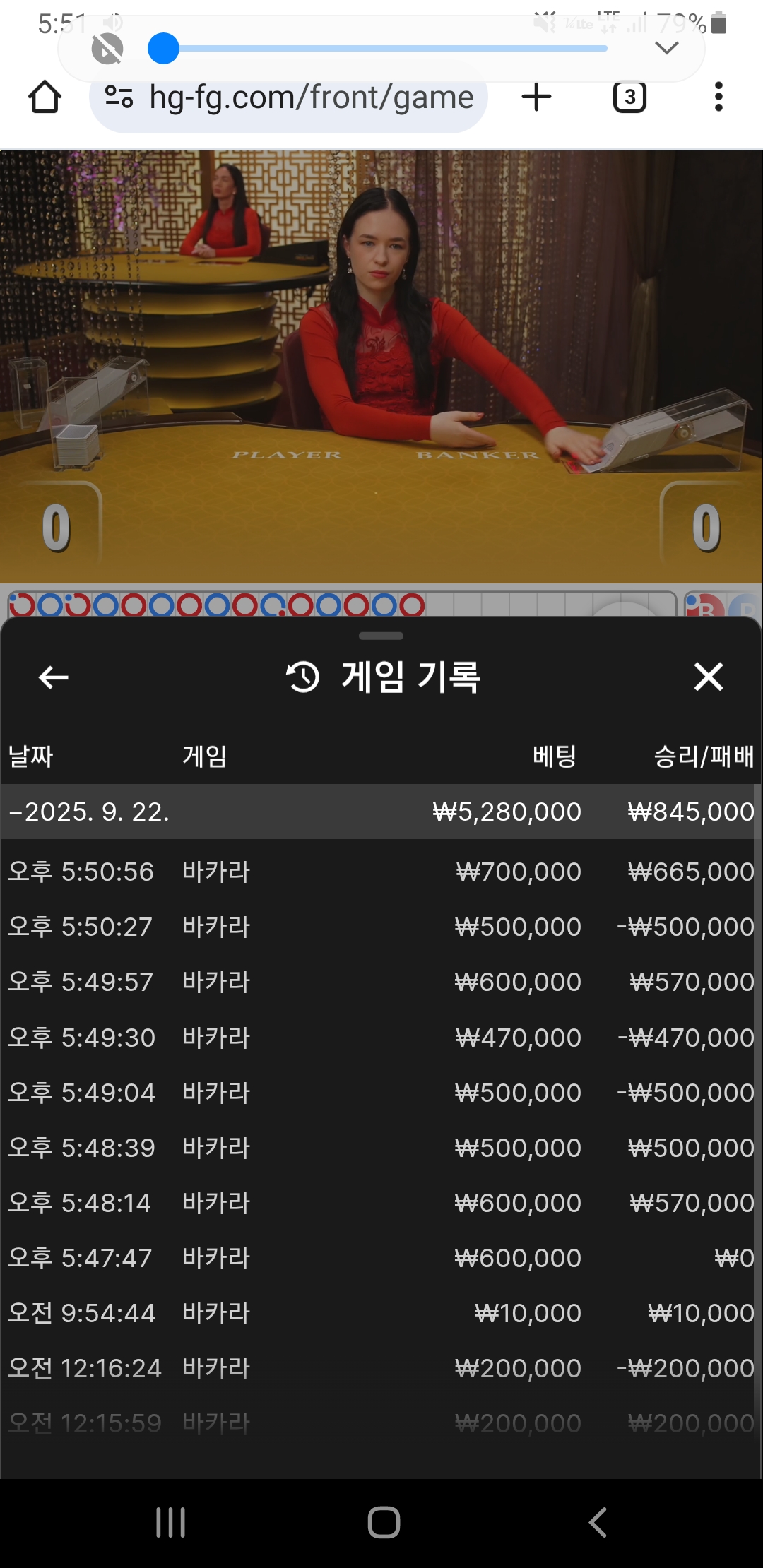Screen dimensions: 763x1568
Task: Go to the browser home page
Action: [x=45, y=97]
